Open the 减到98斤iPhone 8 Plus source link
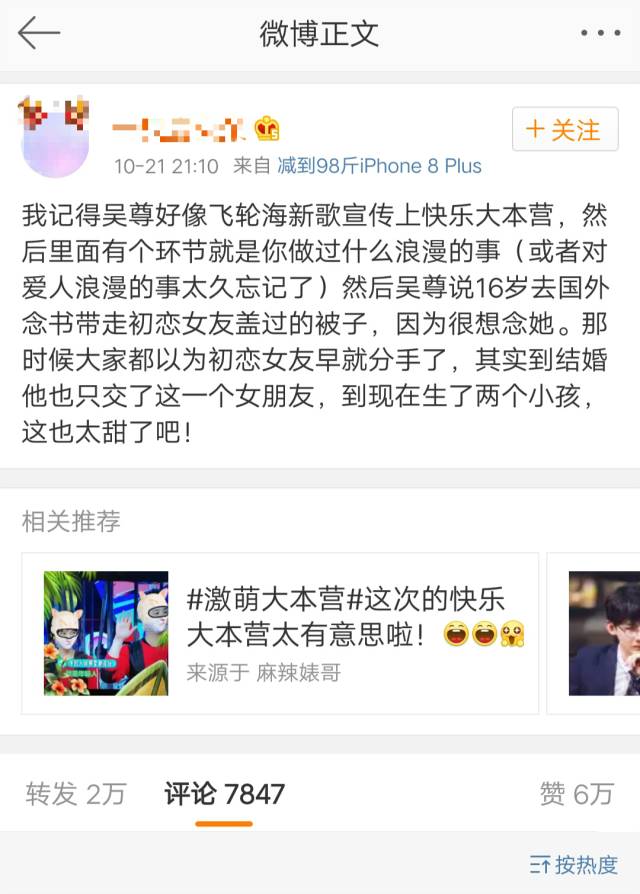Screen dimensions: 640x894 pos(379,166)
